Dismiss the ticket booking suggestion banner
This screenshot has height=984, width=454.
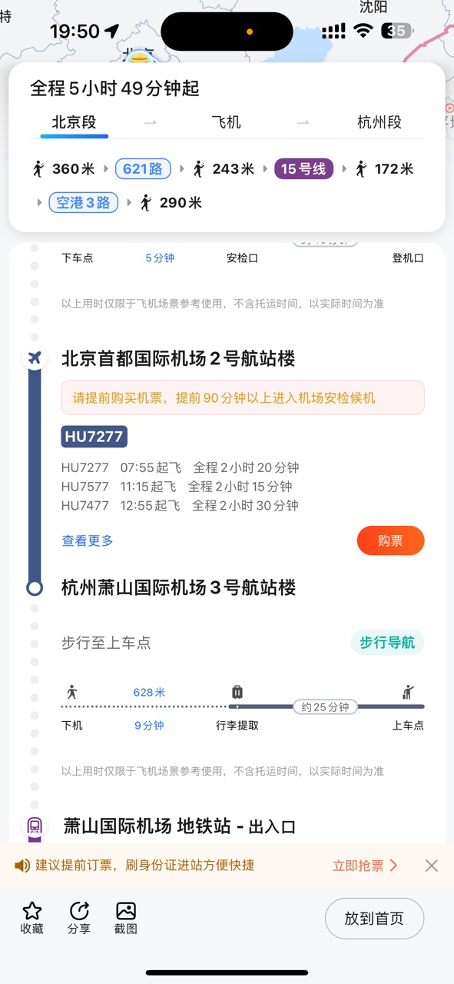(431, 866)
